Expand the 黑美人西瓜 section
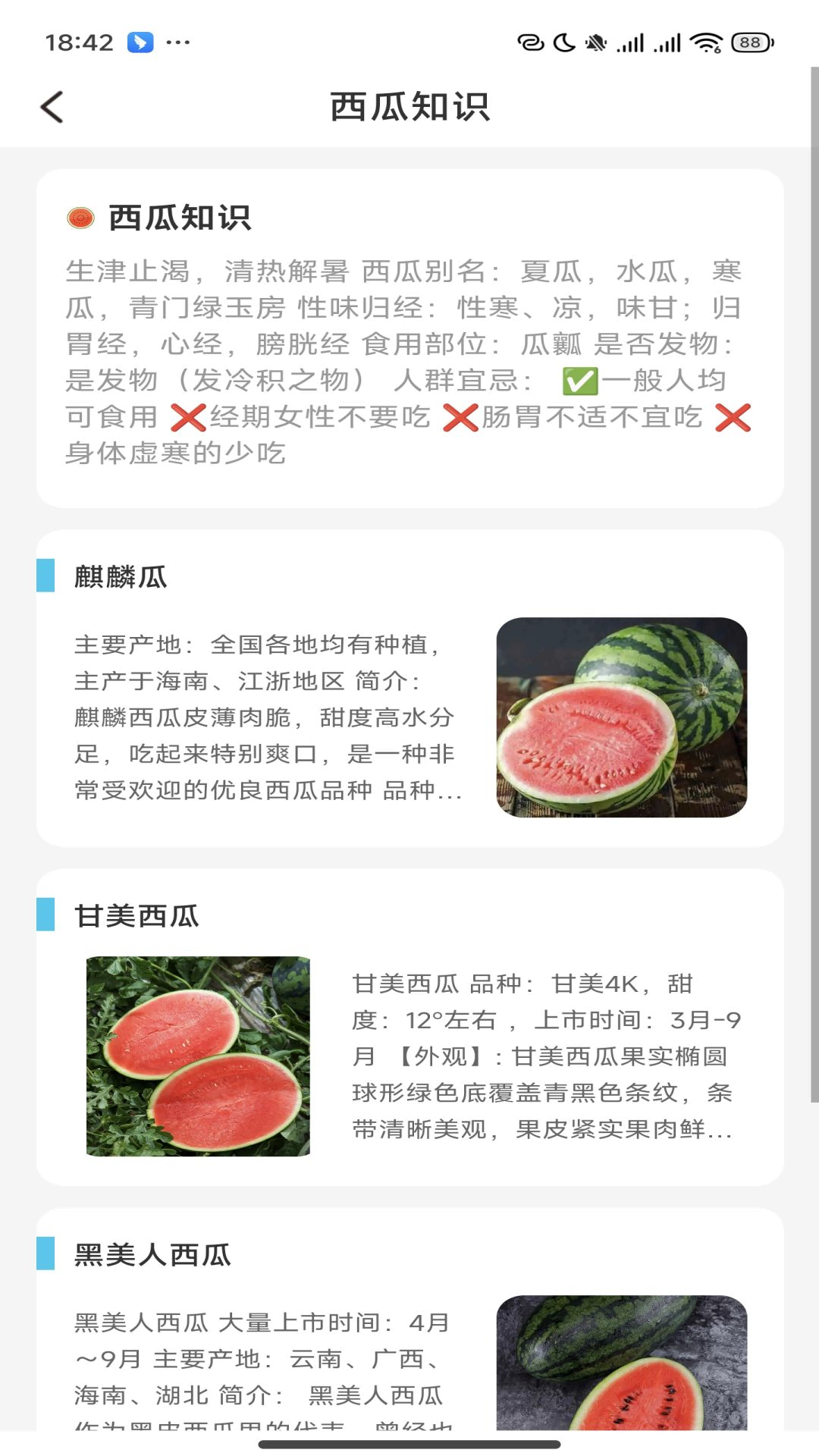 pyautogui.click(x=153, y=1253)
